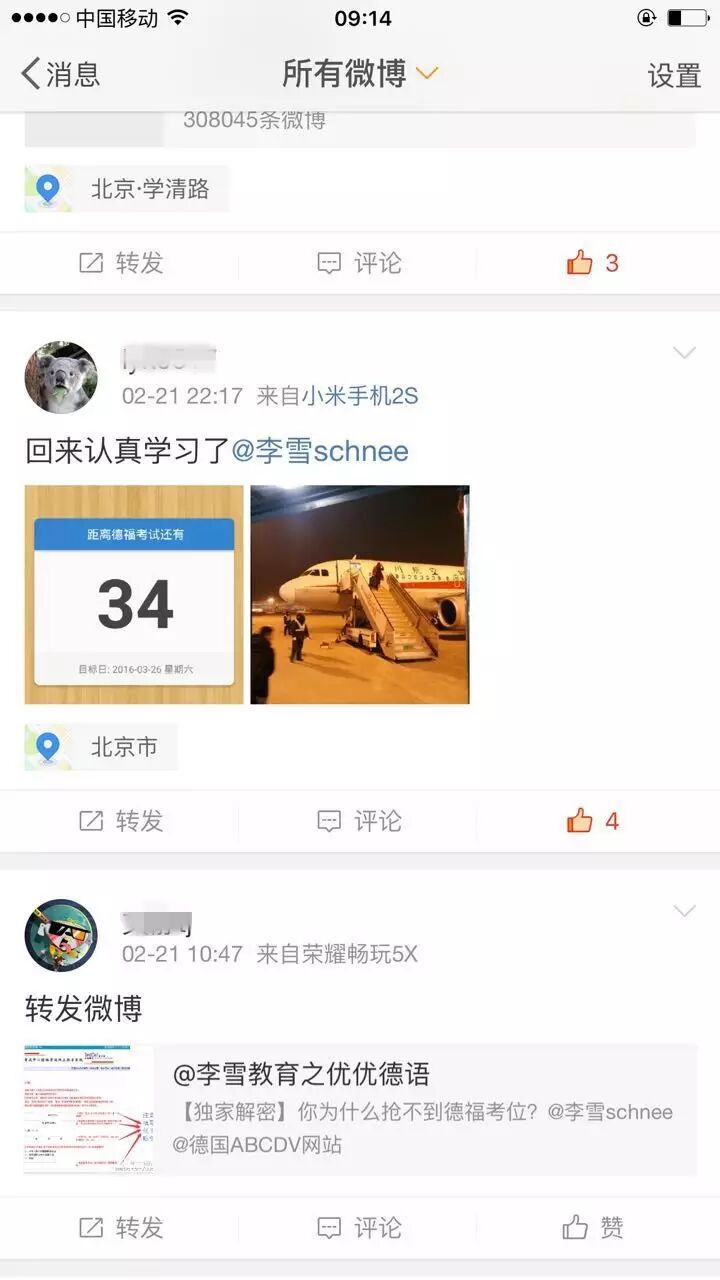Comment on the post with 3 likes

pyautogui.click(x=359, y=263)
